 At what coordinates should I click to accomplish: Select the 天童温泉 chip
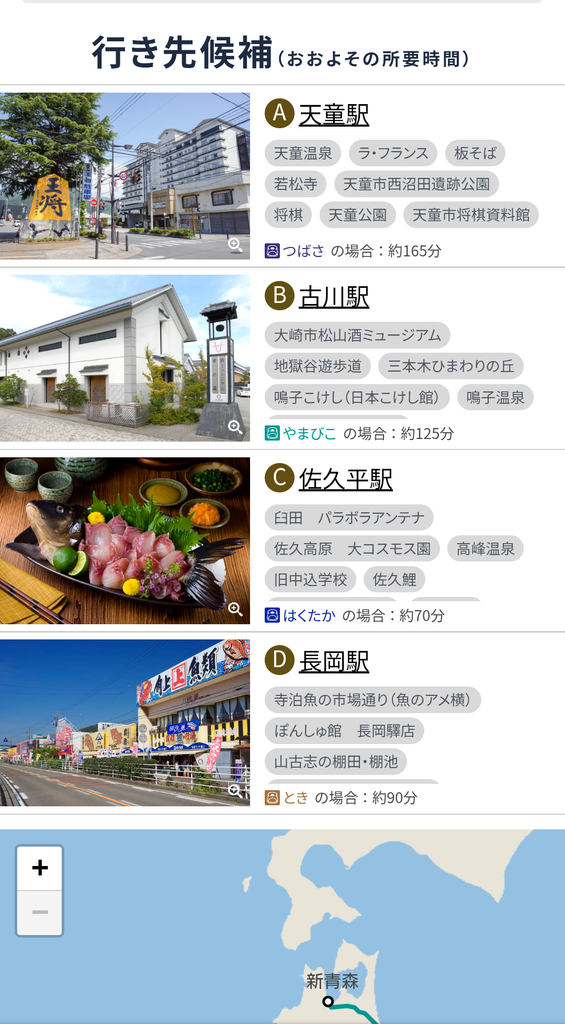[x=303, y=153]
